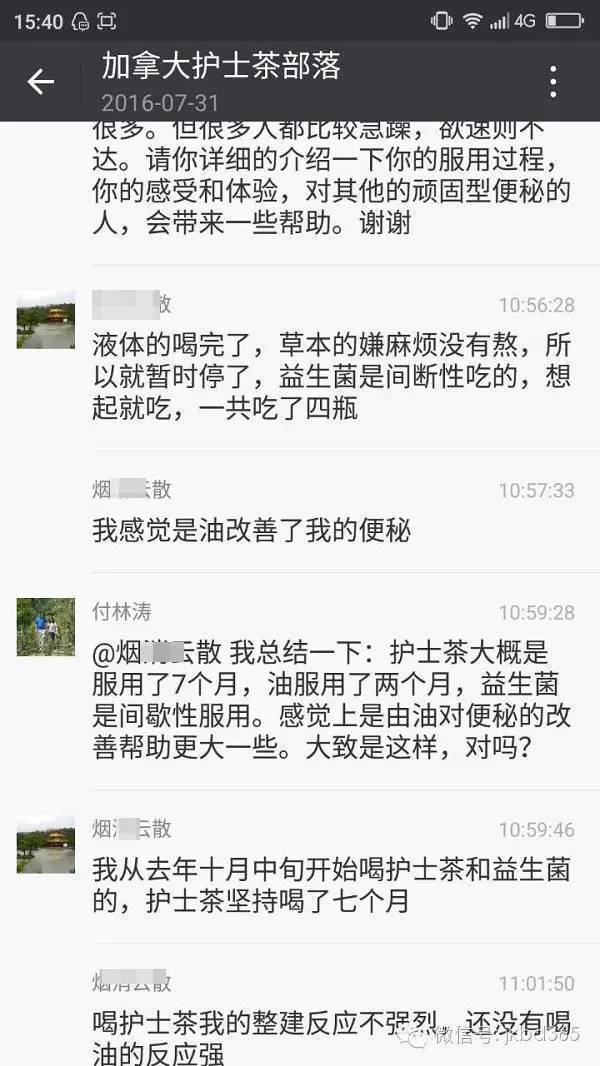
Task: Go back using the top-left arrow
Action: pyautogui.click(x=40, y=82)
